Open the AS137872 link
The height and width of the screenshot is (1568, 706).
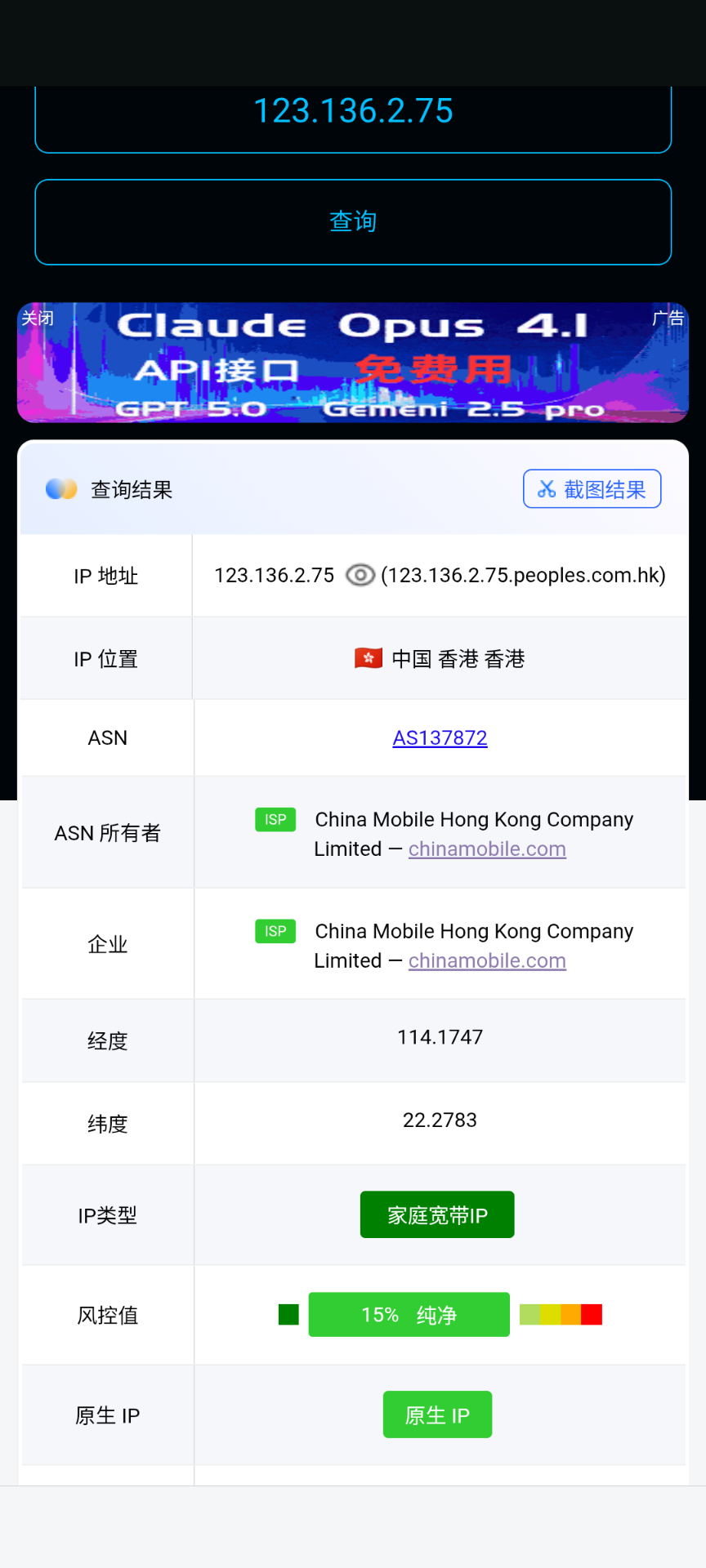coord(440,738)
